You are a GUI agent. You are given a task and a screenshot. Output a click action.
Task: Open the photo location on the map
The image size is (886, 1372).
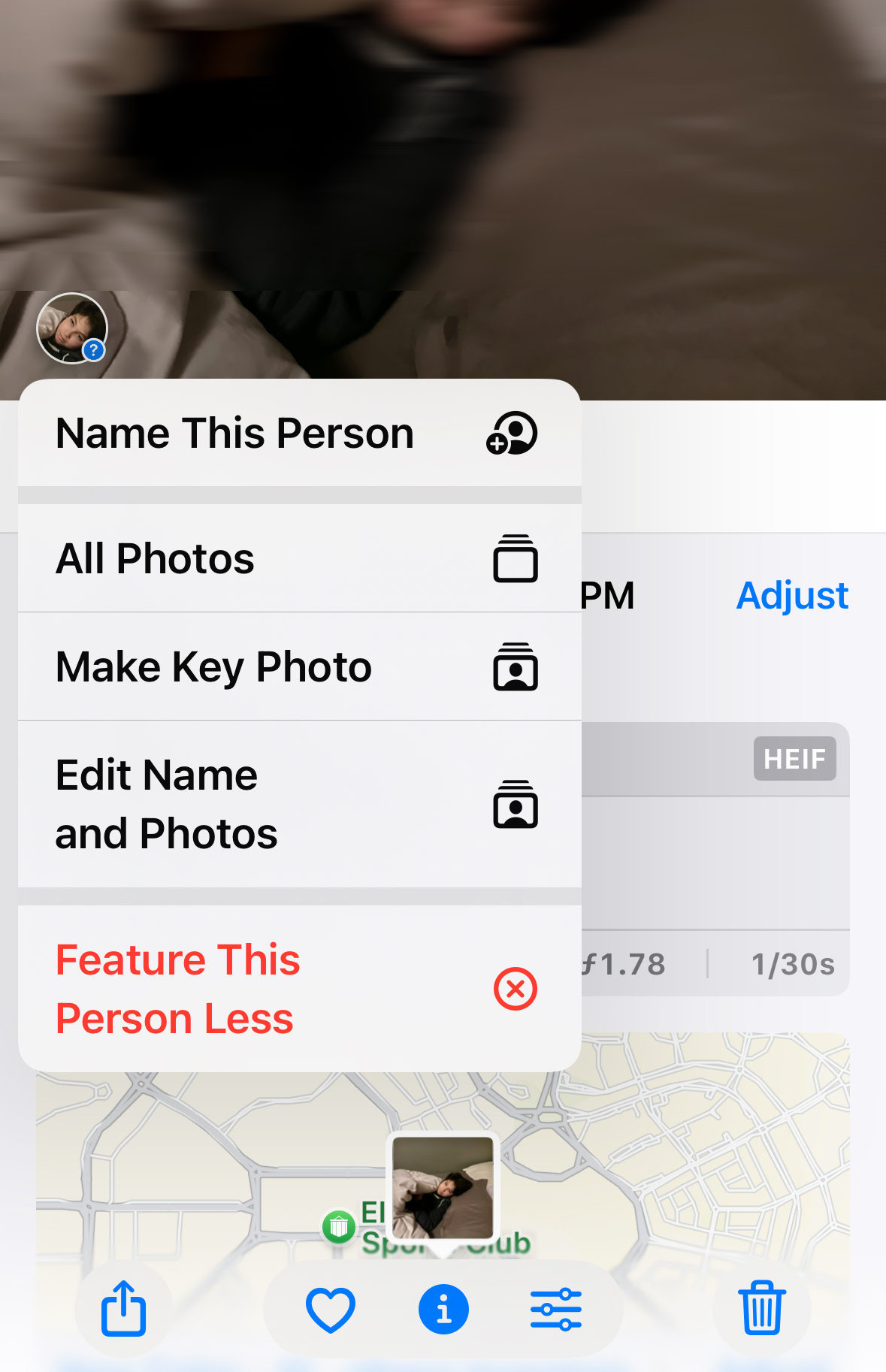click(x=443, y=1189)
